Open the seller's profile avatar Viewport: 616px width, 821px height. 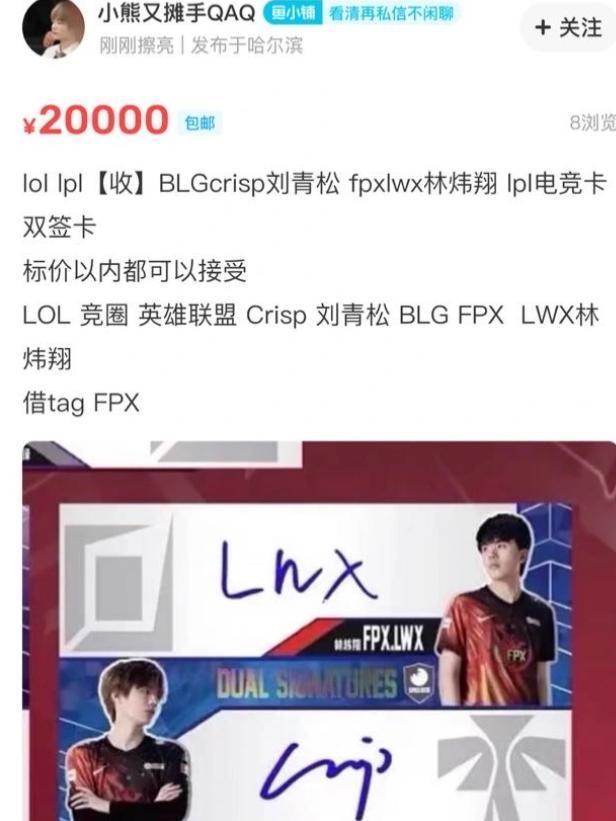click(53, 28)
